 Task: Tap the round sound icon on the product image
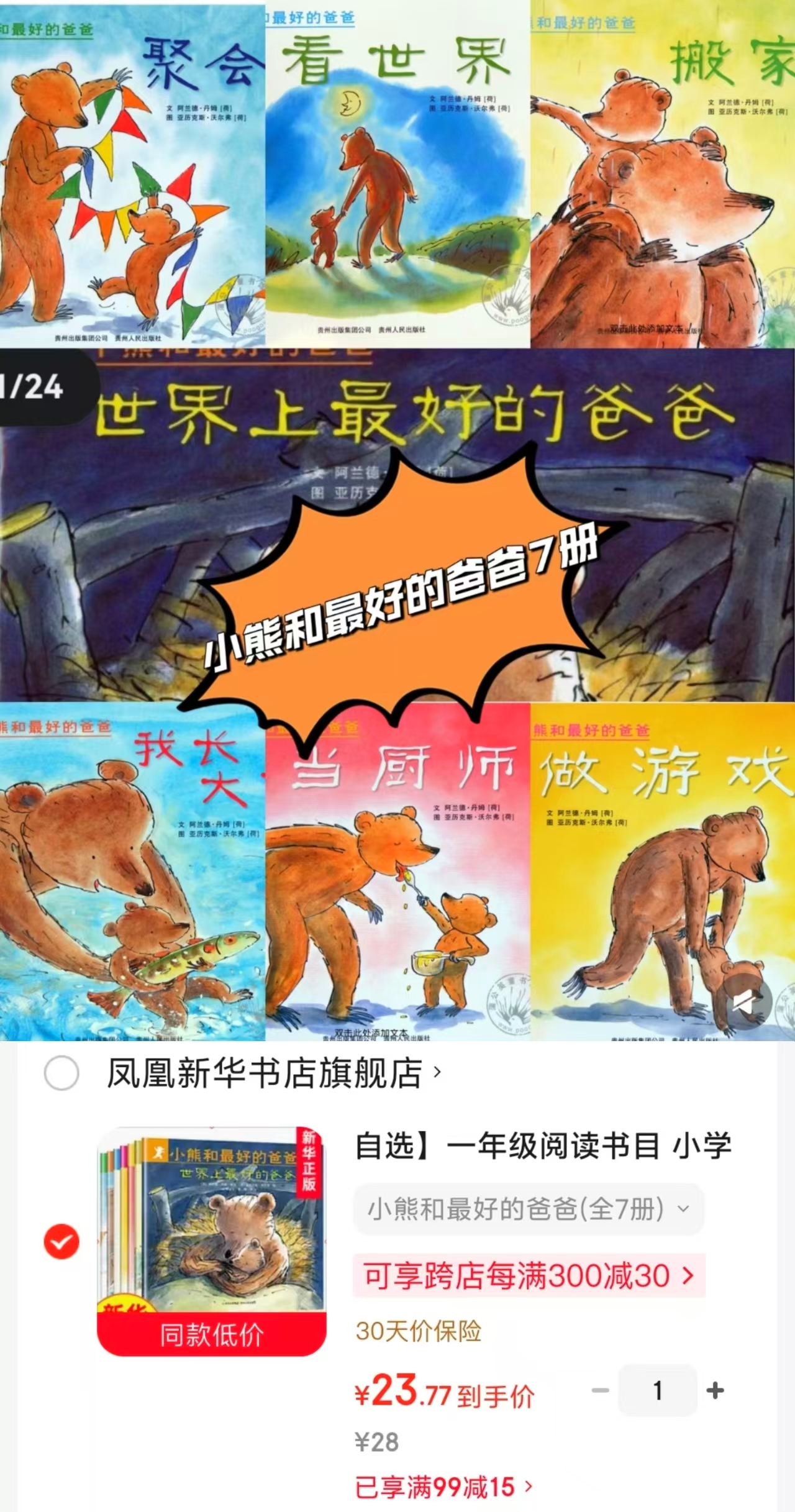coord(747,1001)
